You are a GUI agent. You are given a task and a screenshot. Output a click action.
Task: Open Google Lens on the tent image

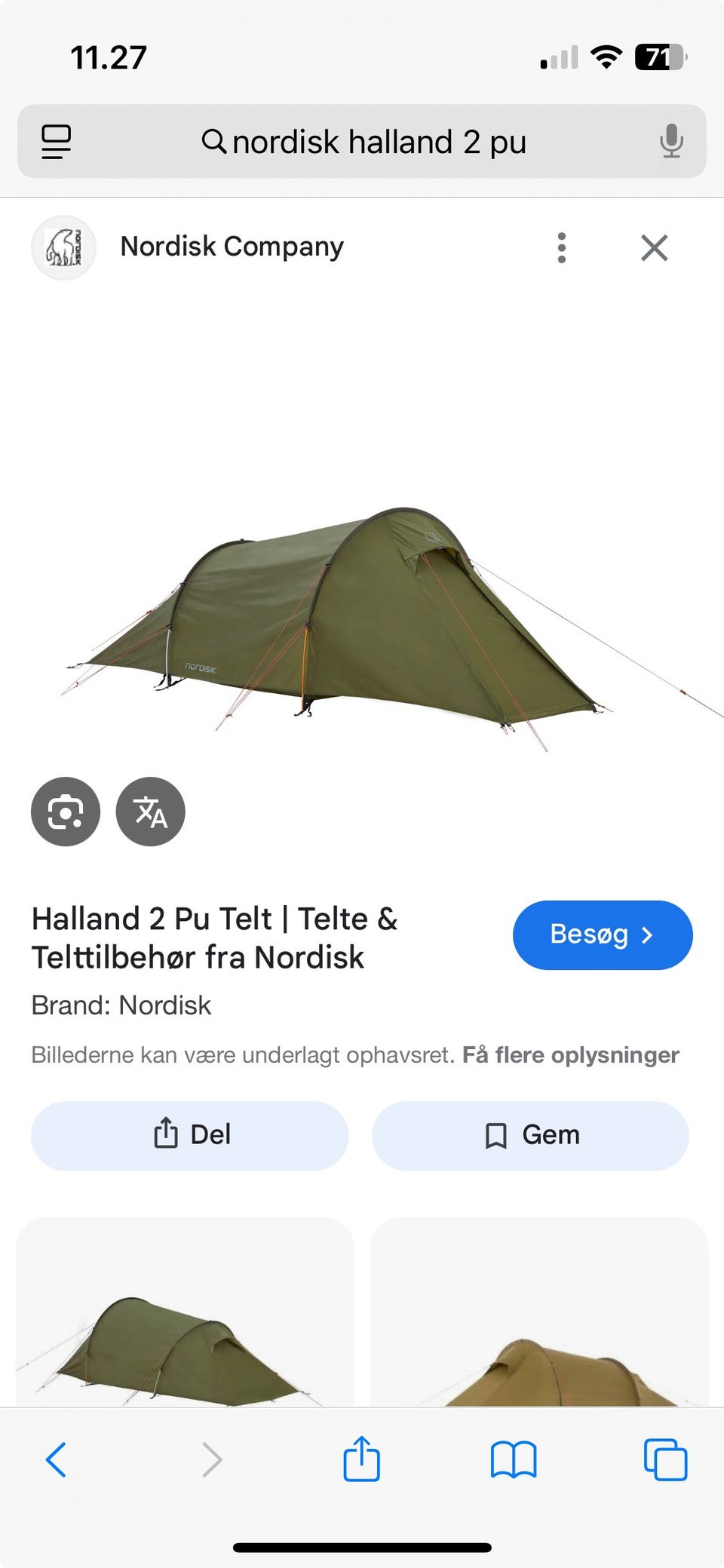click(65, 812)
